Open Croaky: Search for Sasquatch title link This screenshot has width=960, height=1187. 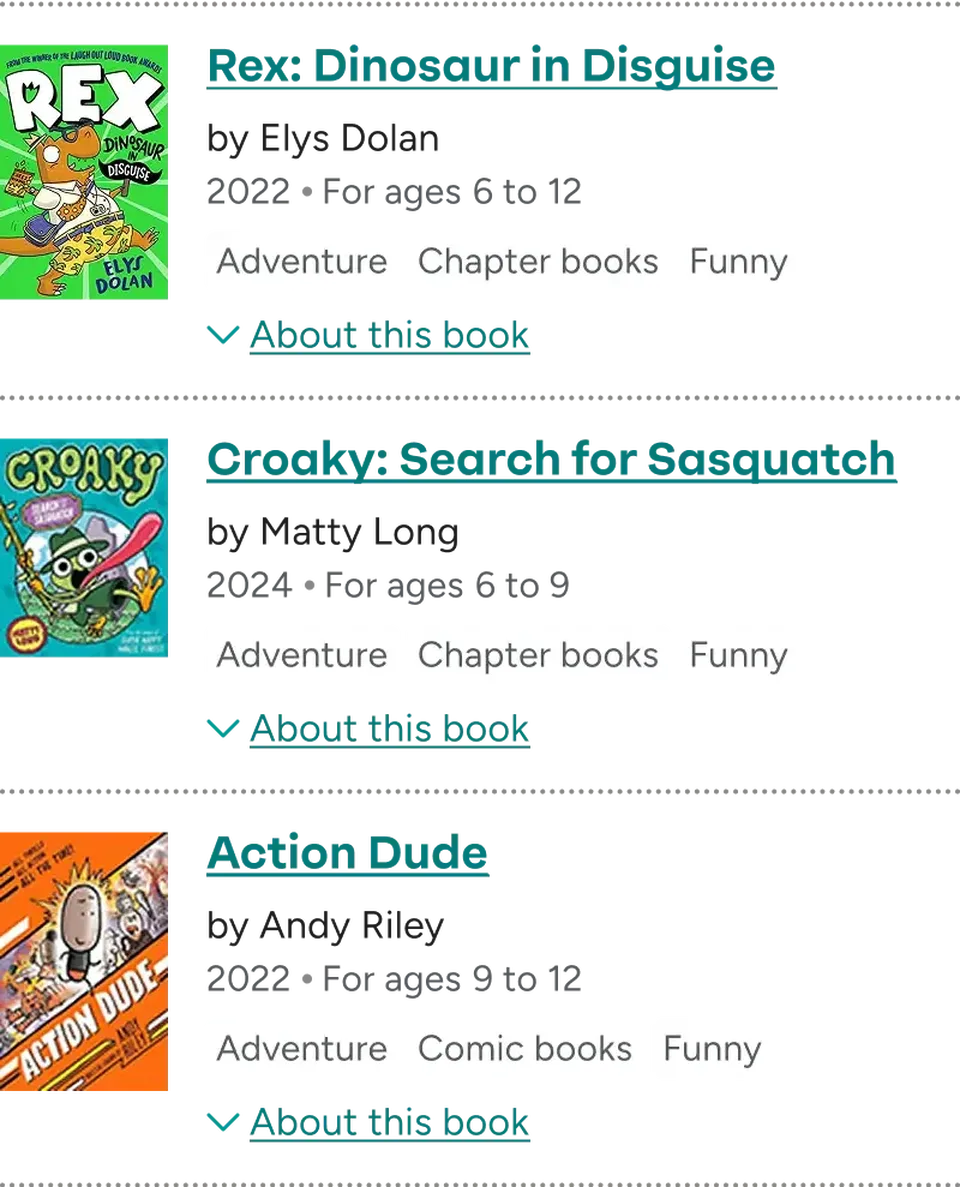click(550, 460)
